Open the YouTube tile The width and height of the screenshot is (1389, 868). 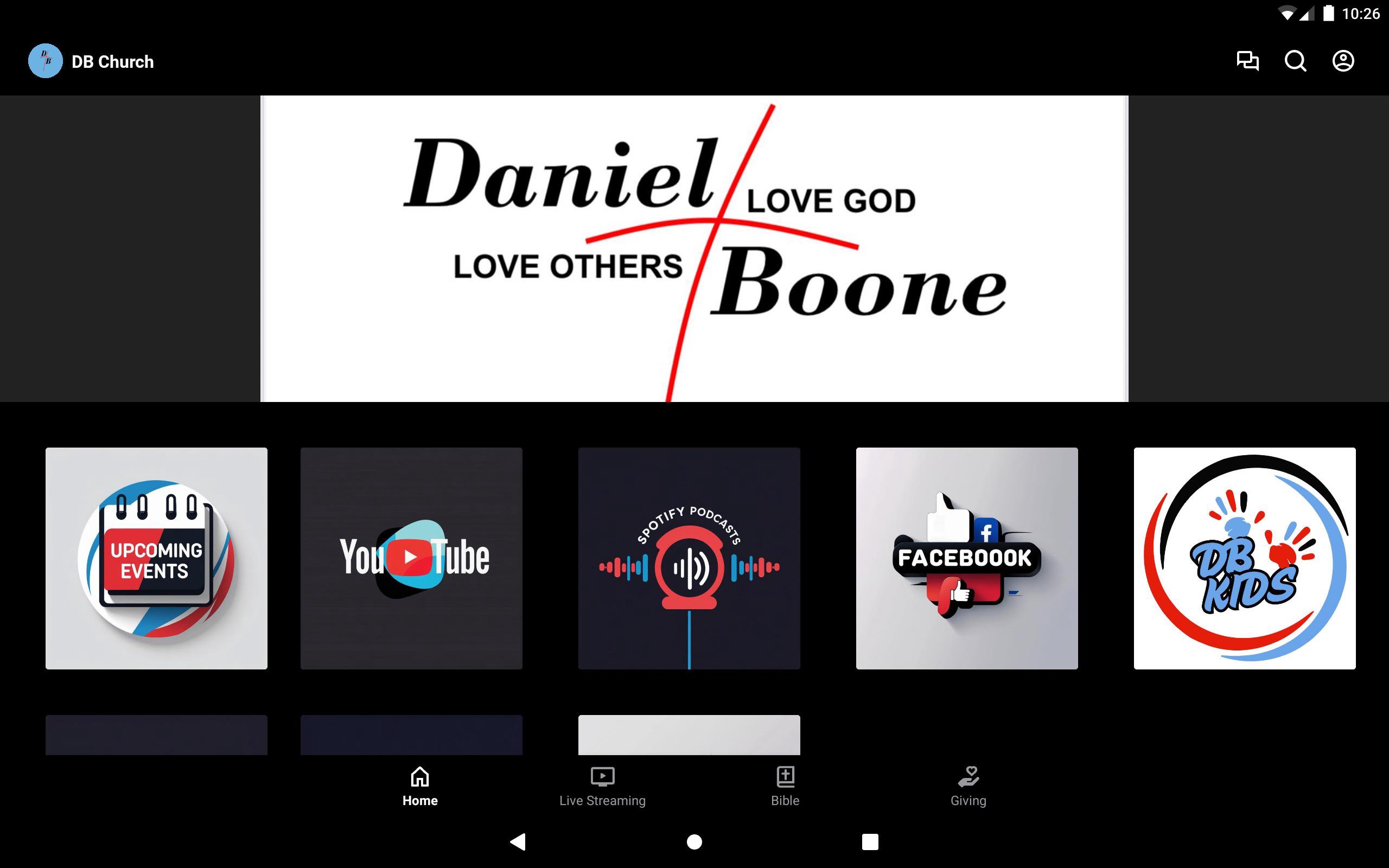[x=411, y=558]
